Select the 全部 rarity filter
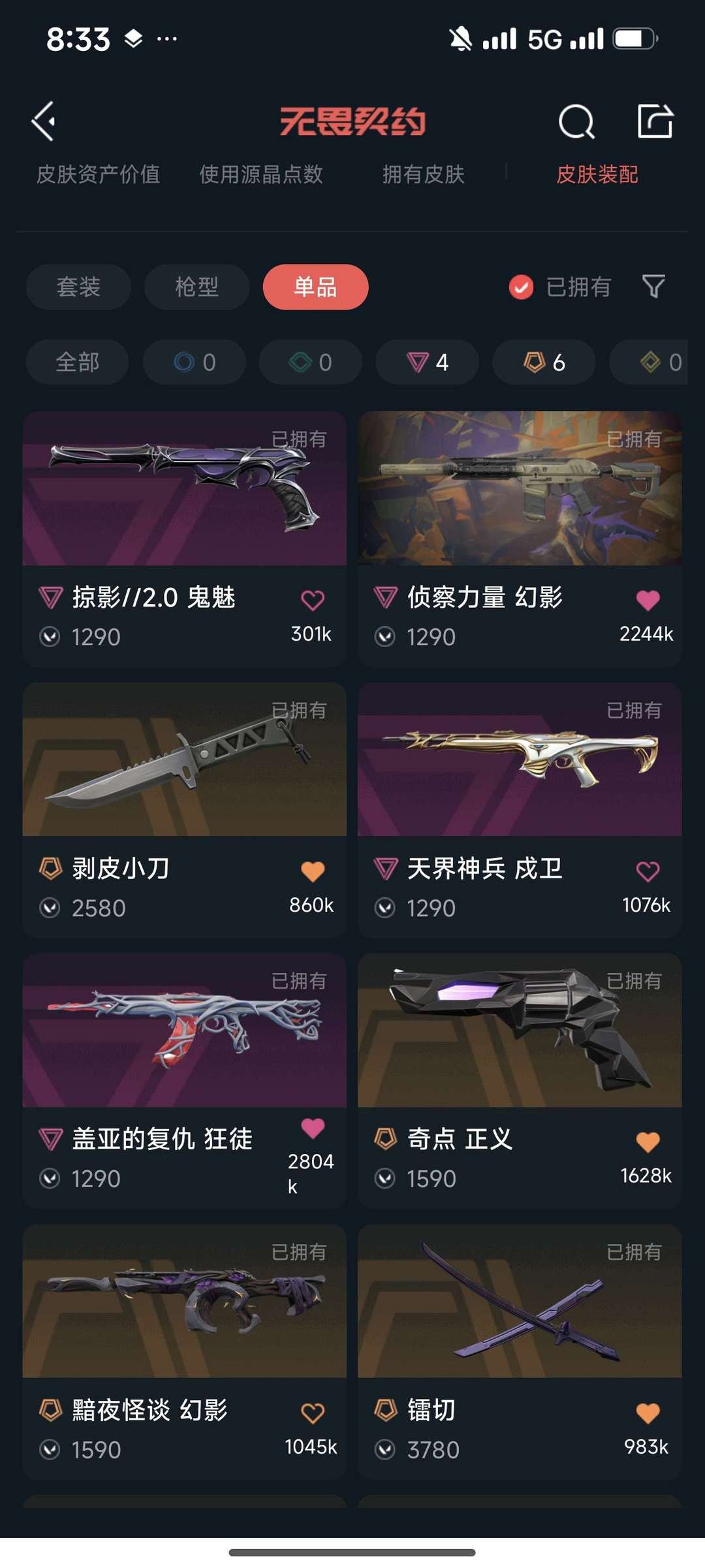 pyautogui.click(x=78, y=362)
